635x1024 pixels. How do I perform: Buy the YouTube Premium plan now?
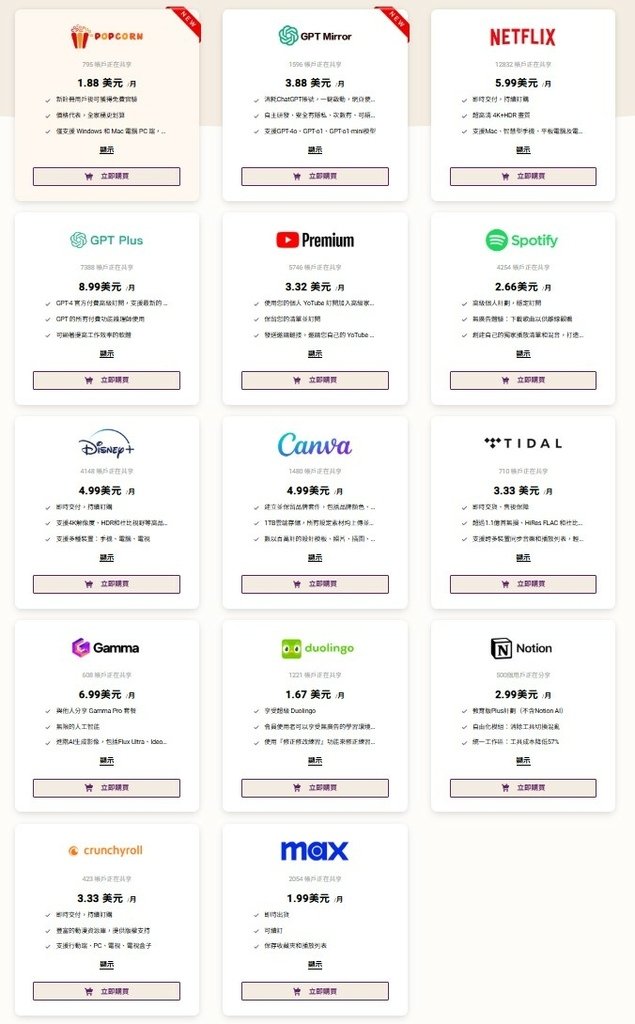tap(315, 380)
